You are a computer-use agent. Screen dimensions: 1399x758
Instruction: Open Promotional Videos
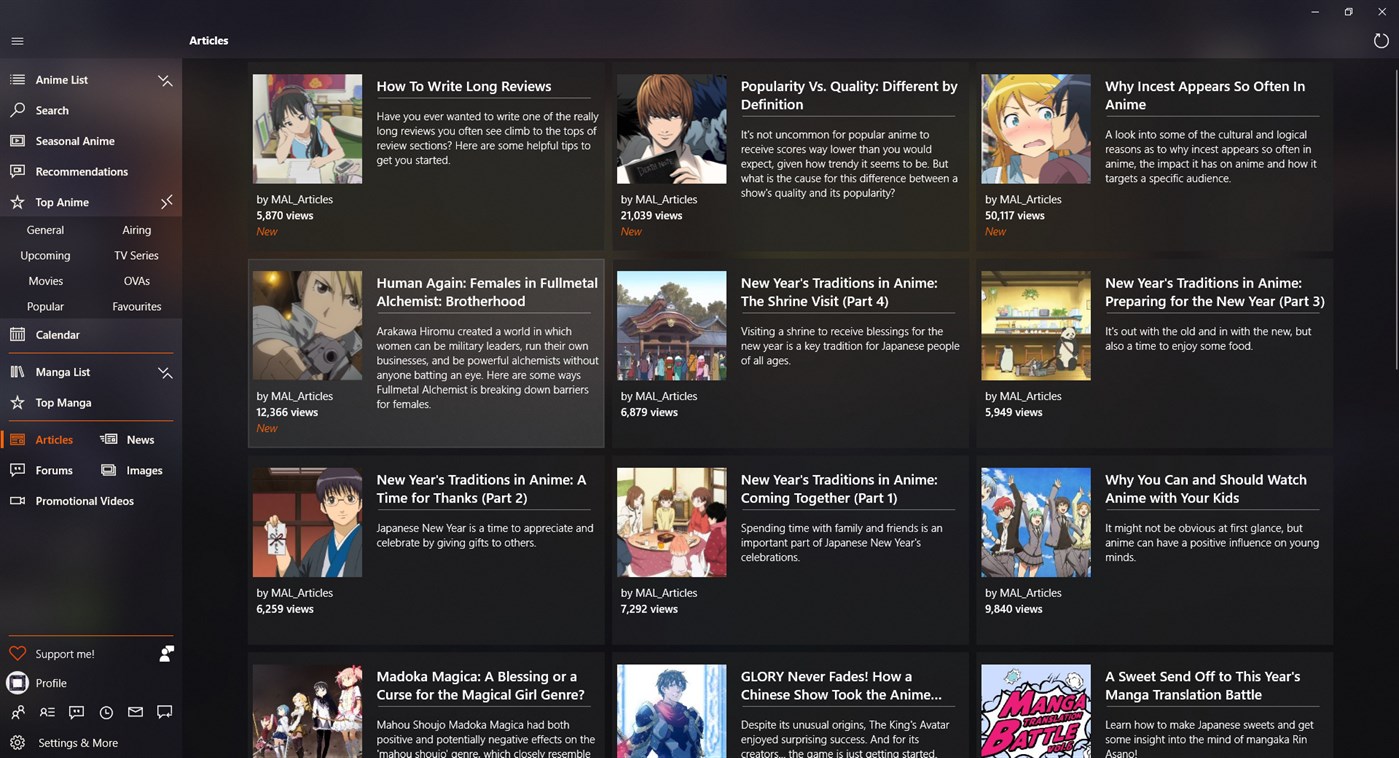click(x=84, y=501)
